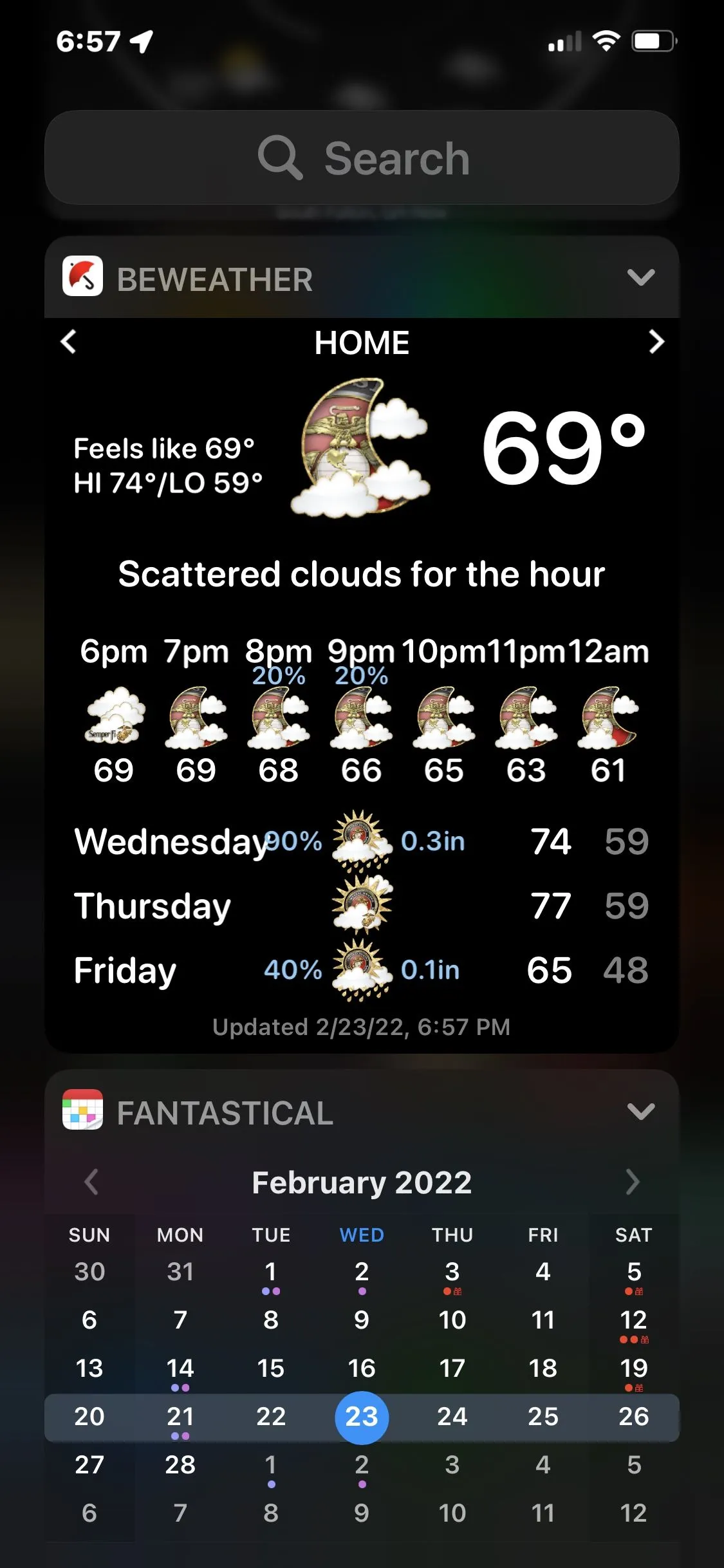Image resolution: width=724 pixels, height=1568 pixels.
Task: Open Friday's forecast row
Action: click(x=362, y=970)
